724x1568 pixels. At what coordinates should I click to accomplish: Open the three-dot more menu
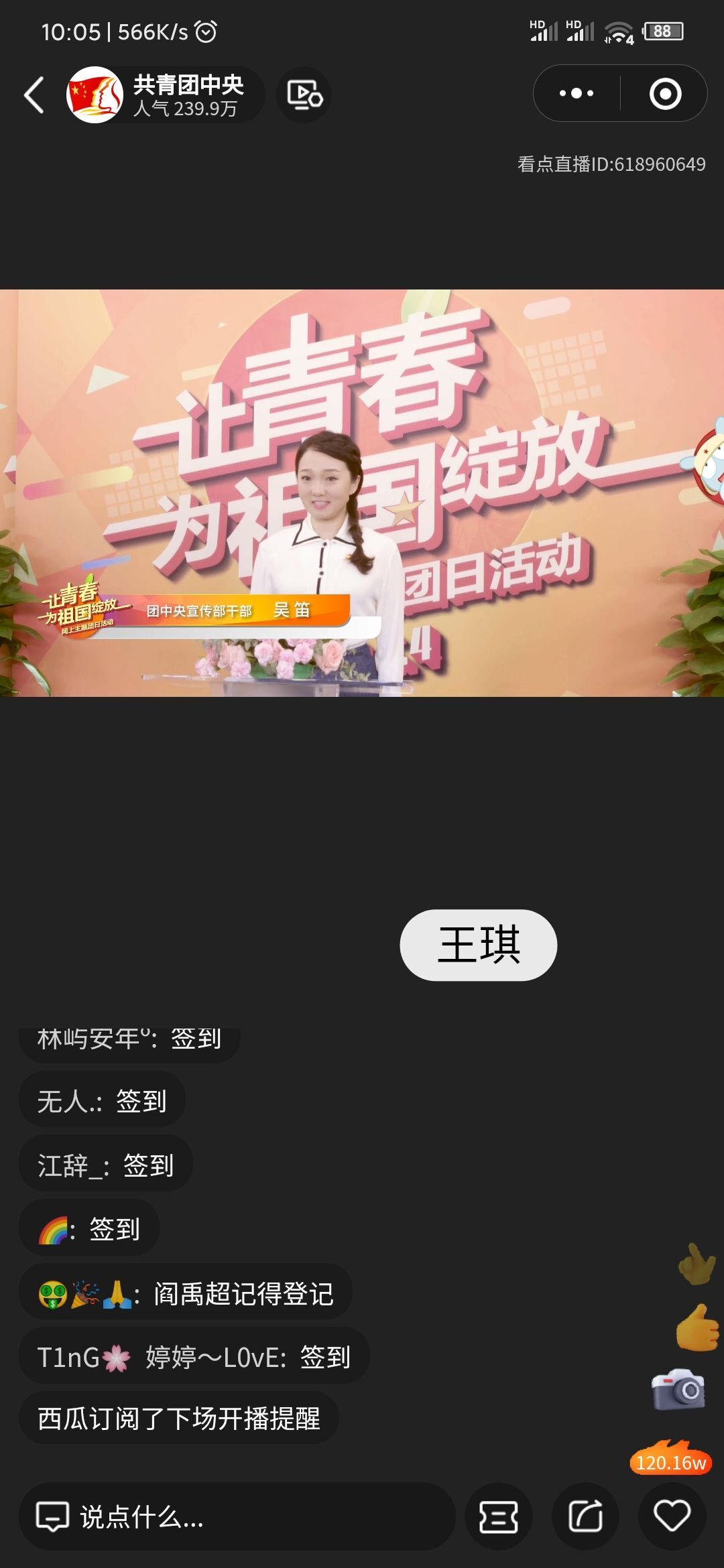point(577,94)
